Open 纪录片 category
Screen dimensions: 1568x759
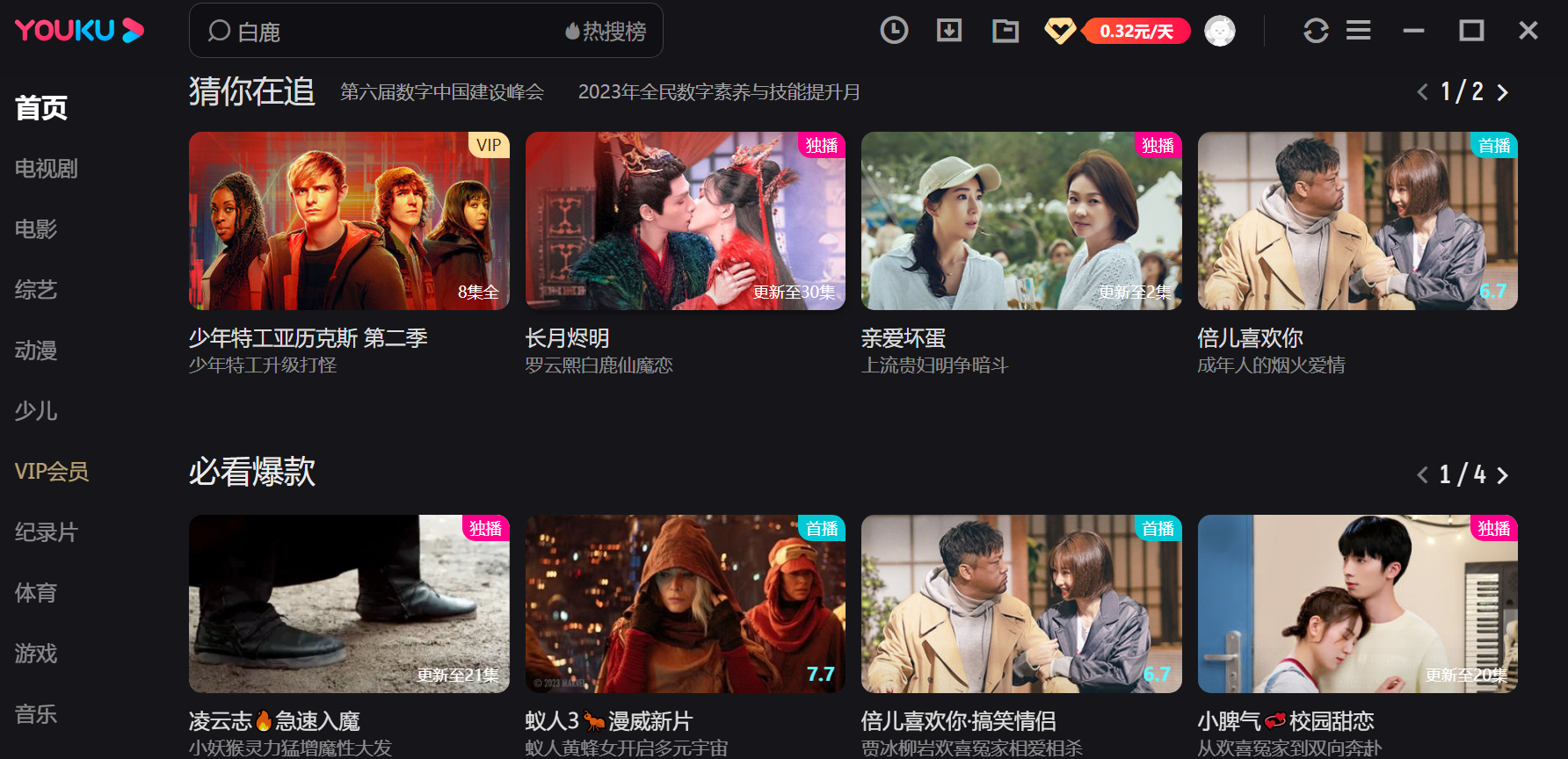coord(46,532)
